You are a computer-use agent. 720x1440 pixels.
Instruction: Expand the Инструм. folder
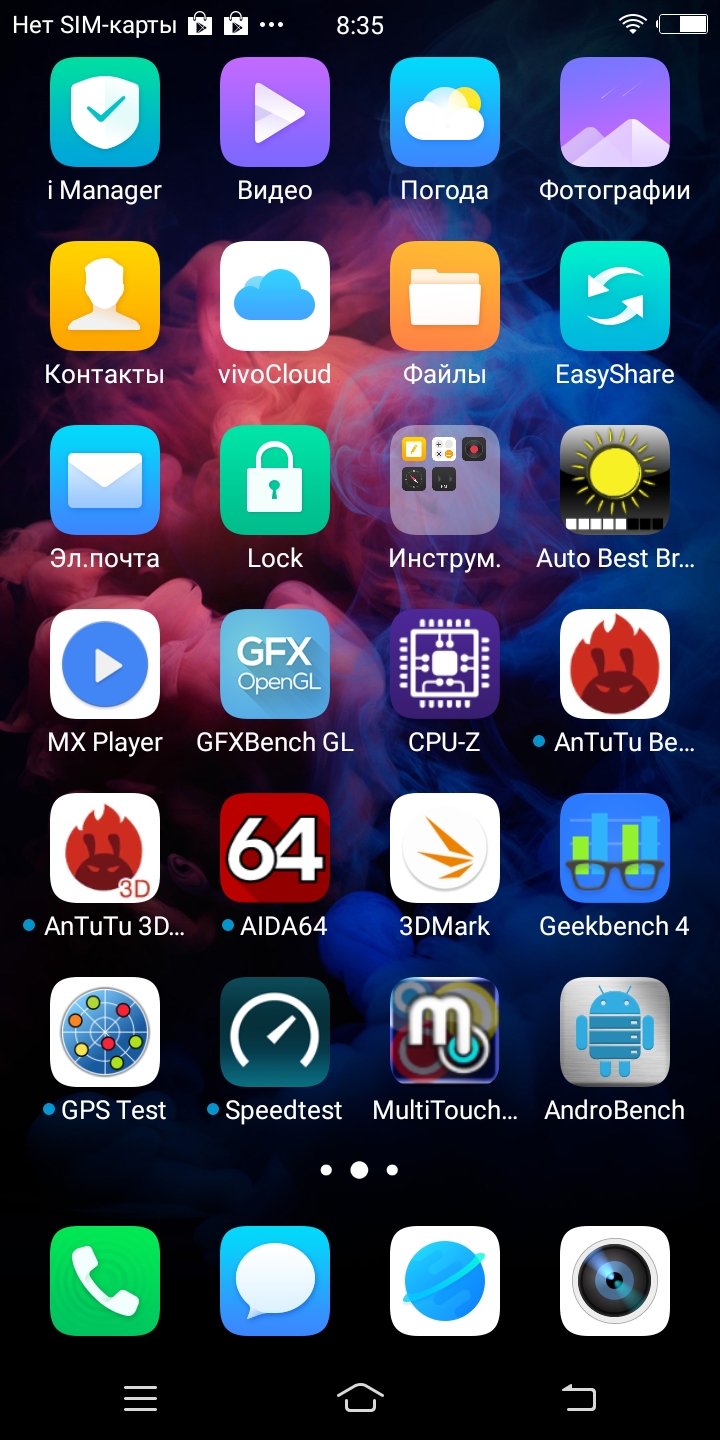(445, 480)
